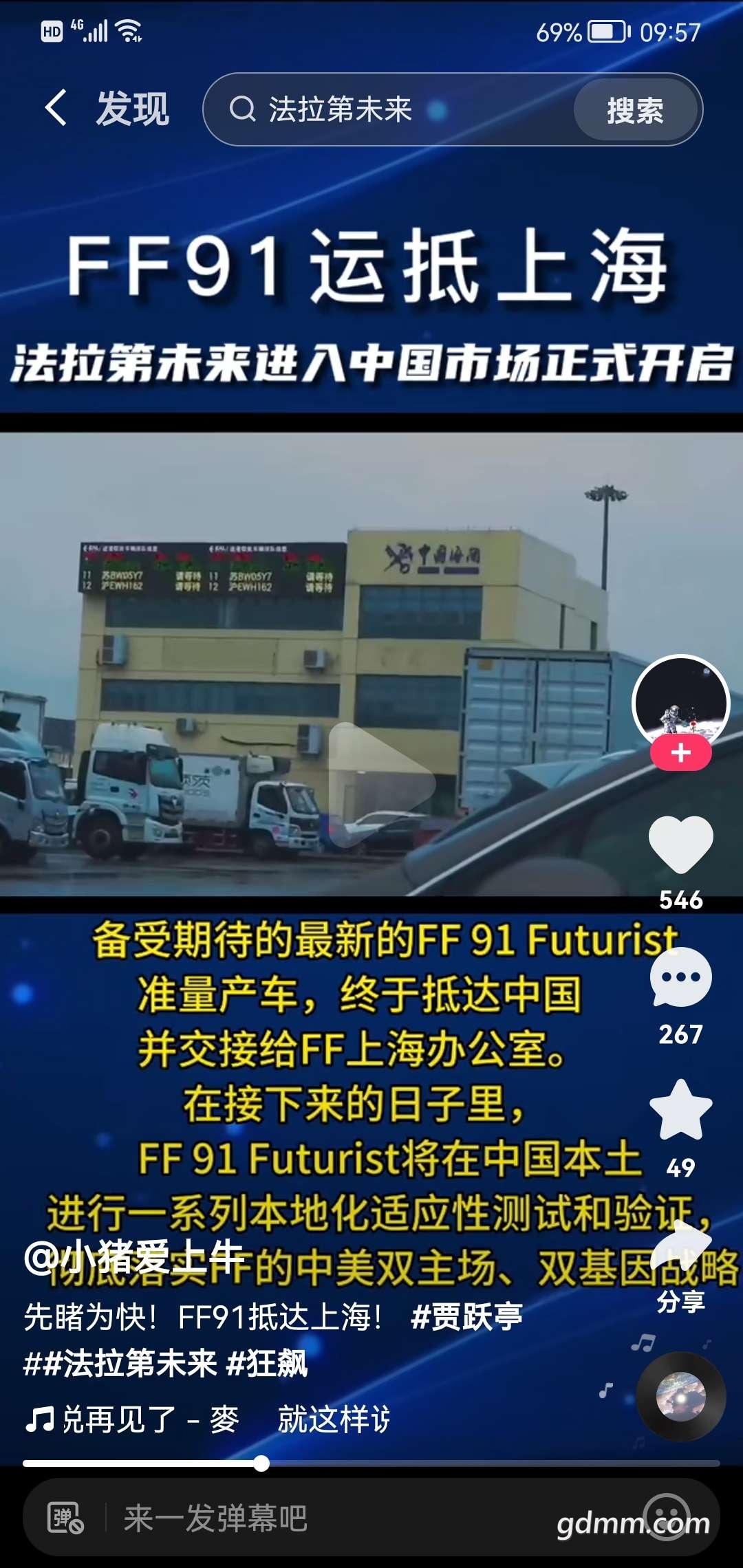Like this video with the heart icon

click(x=680, y=845)
